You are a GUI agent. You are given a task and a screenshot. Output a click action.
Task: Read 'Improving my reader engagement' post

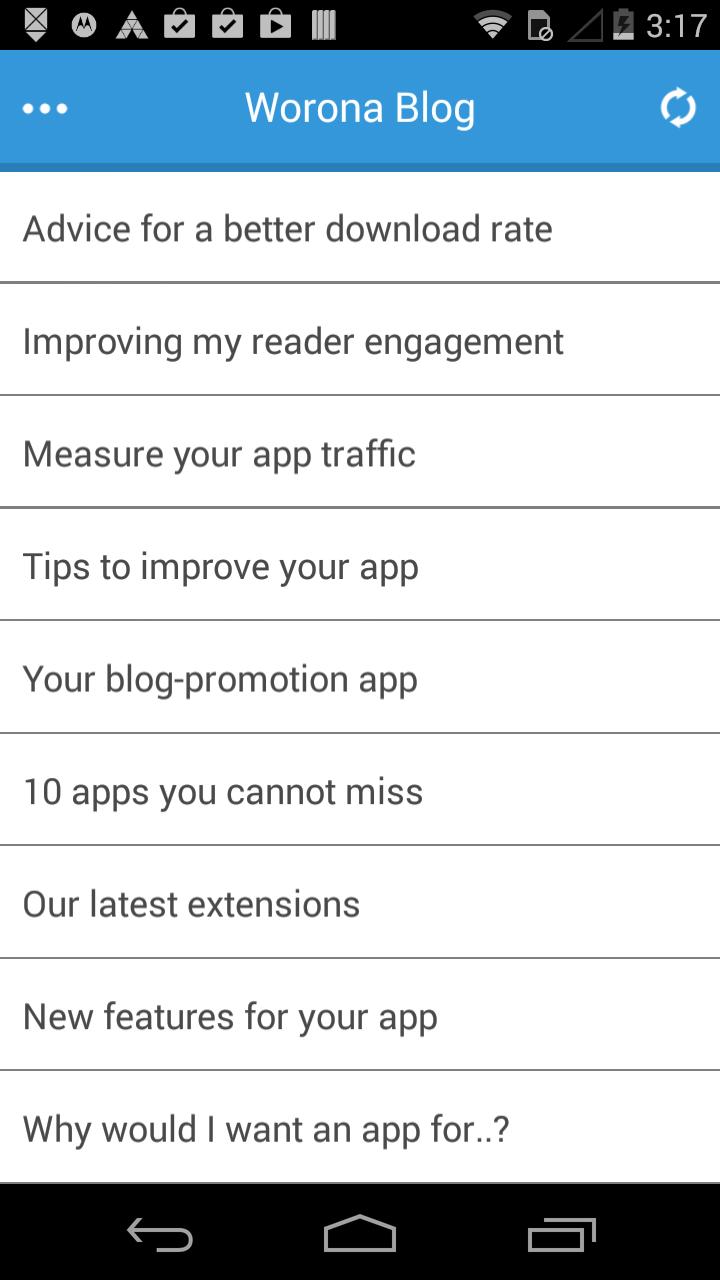pos(293,342)
